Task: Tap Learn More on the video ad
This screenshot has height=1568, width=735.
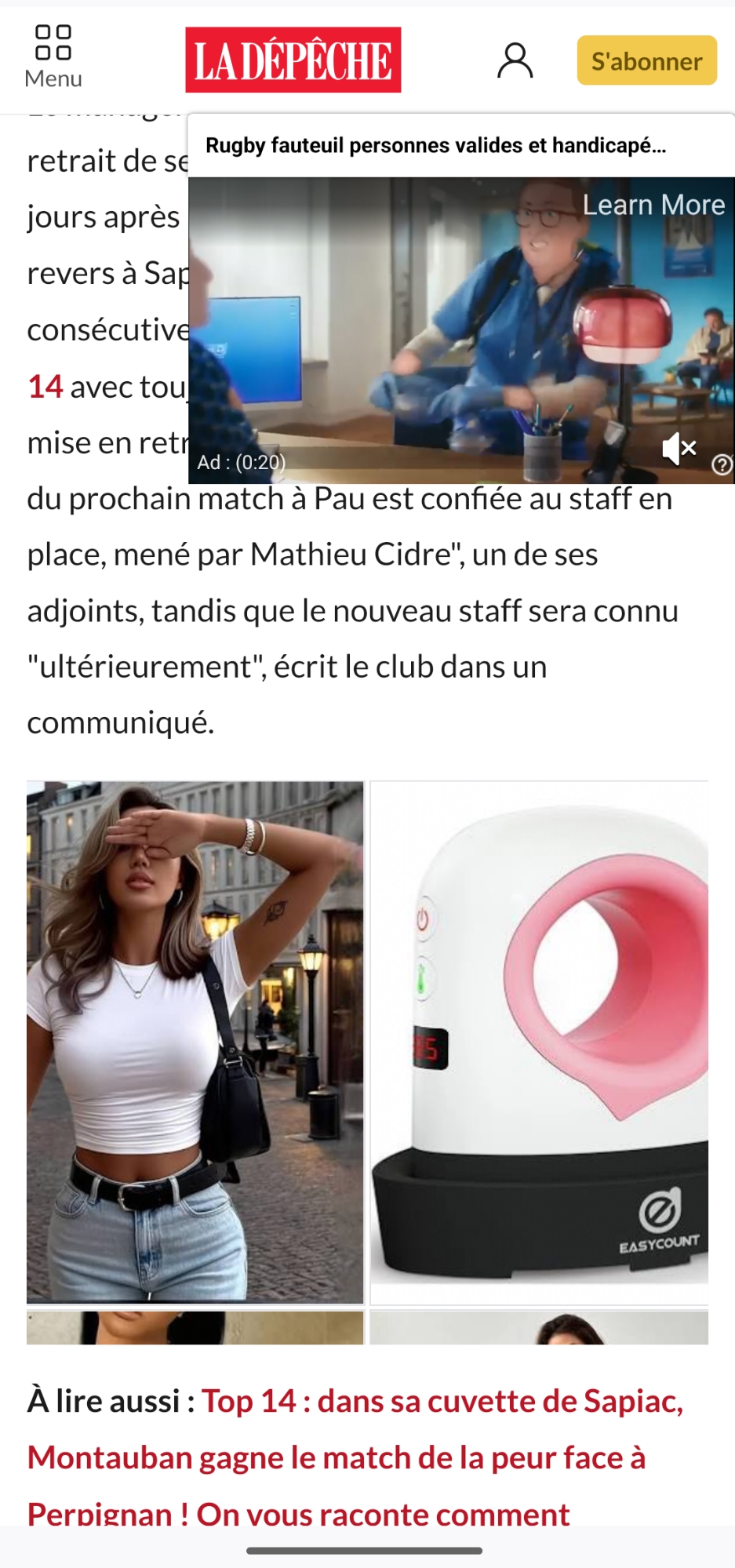Action: [x=653, y=205]
